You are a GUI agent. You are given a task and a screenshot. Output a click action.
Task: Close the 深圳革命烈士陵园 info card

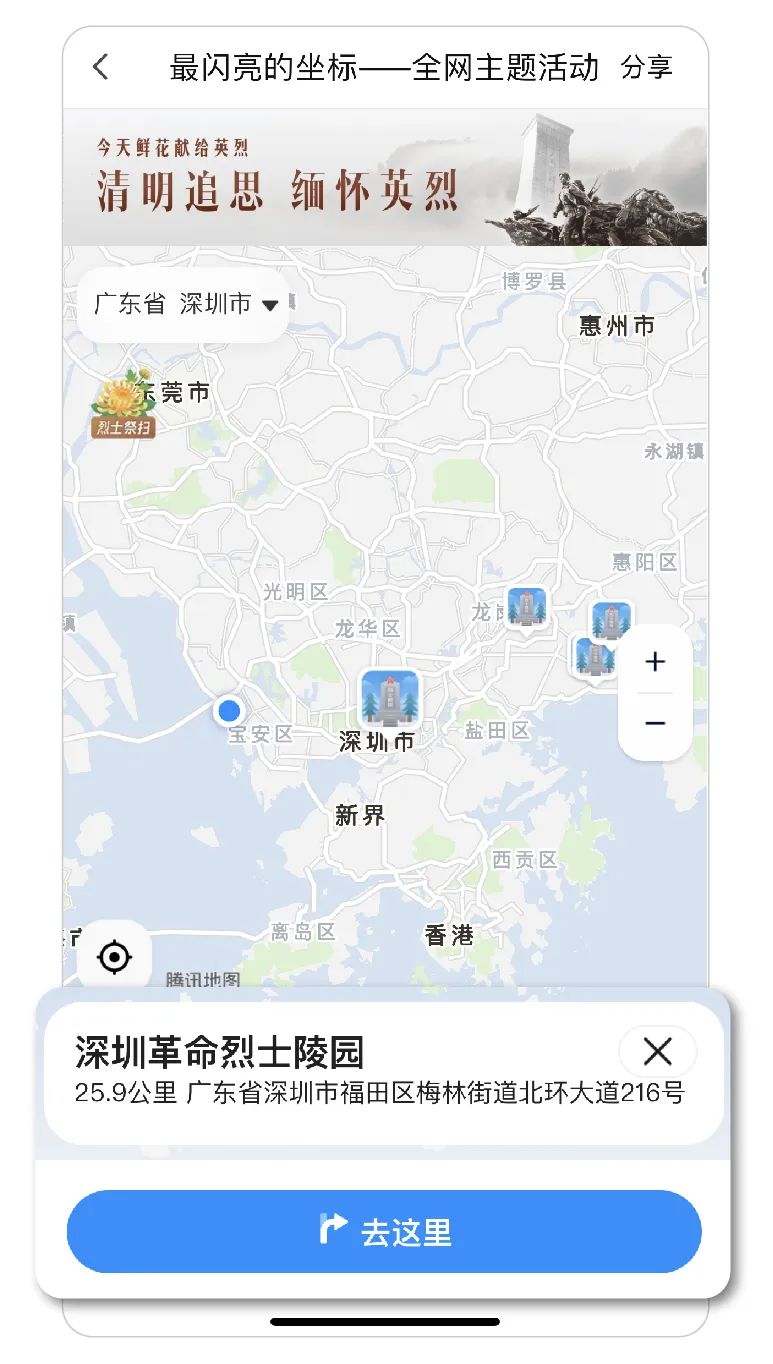pyautogui.click(x=657, y=1051)
